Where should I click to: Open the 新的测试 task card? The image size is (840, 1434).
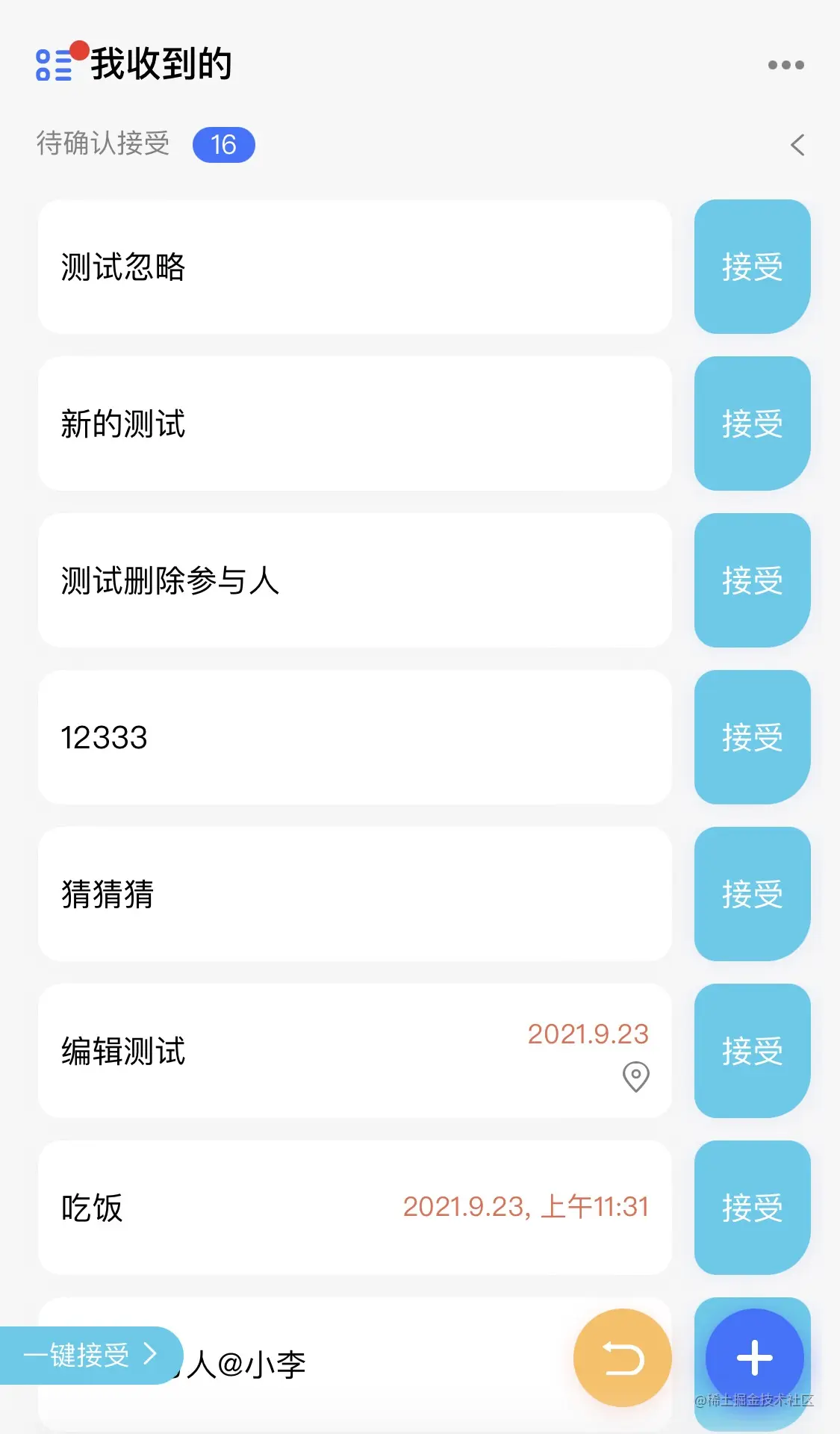[355, 423]
